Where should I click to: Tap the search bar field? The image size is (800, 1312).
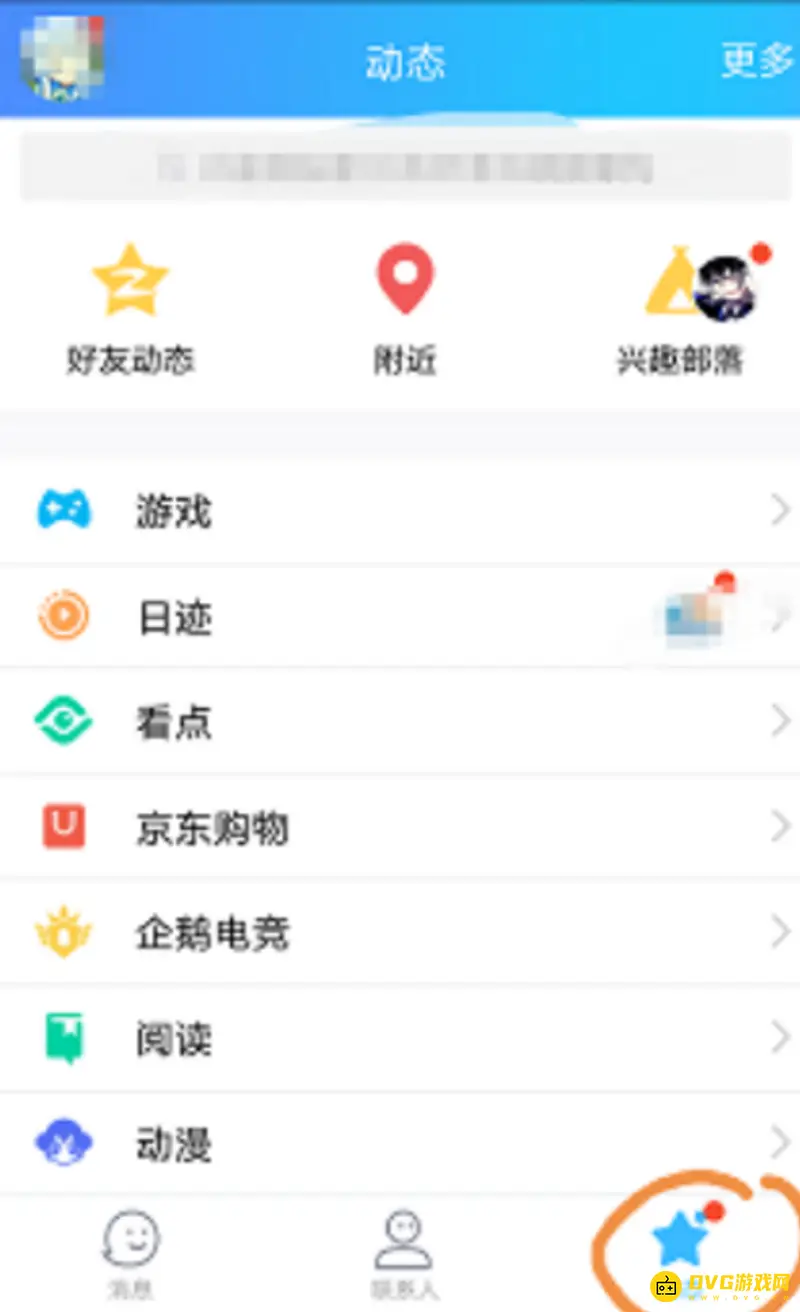400,167
